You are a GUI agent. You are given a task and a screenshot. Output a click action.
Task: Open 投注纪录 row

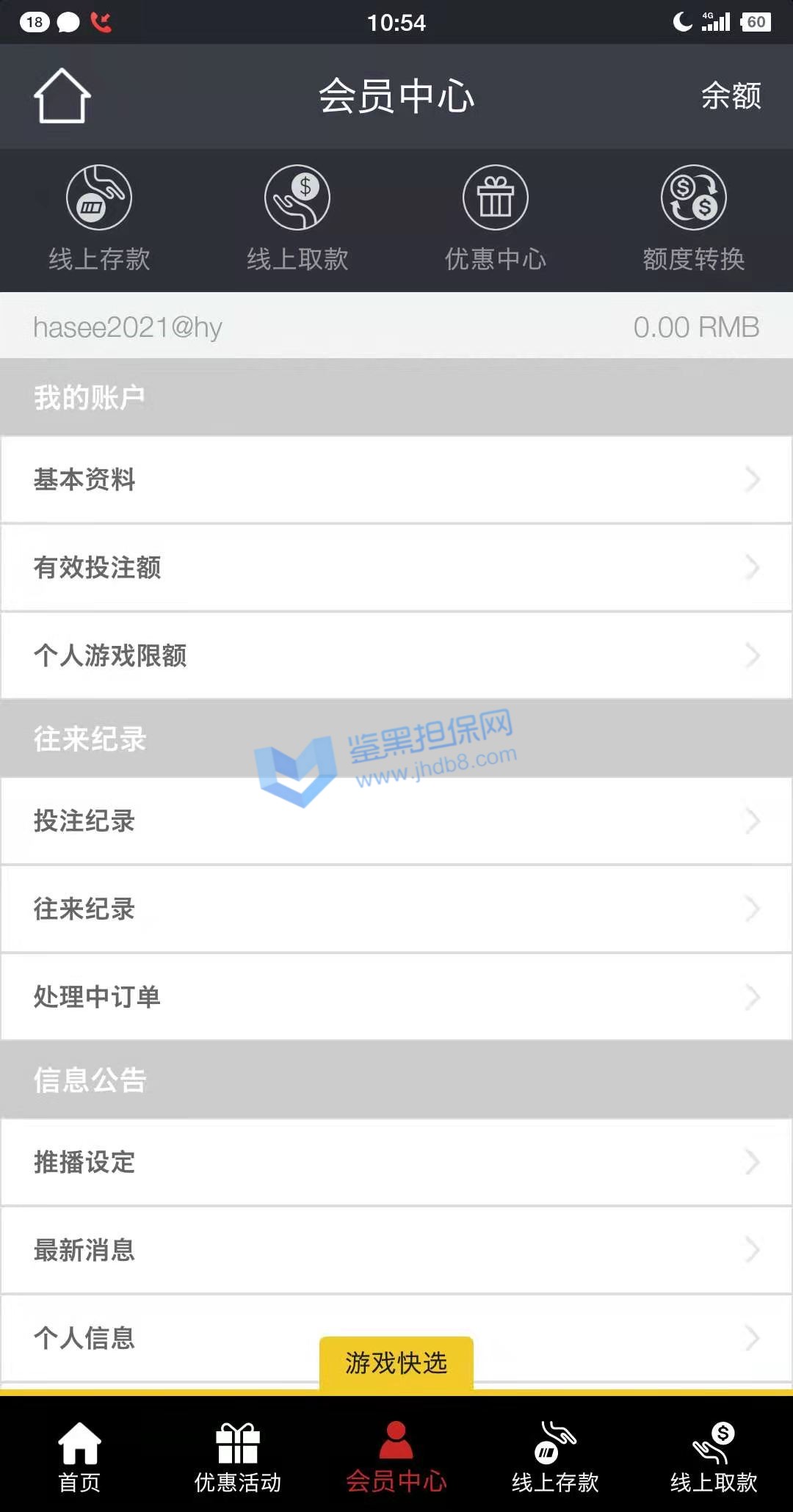(396, 821)
